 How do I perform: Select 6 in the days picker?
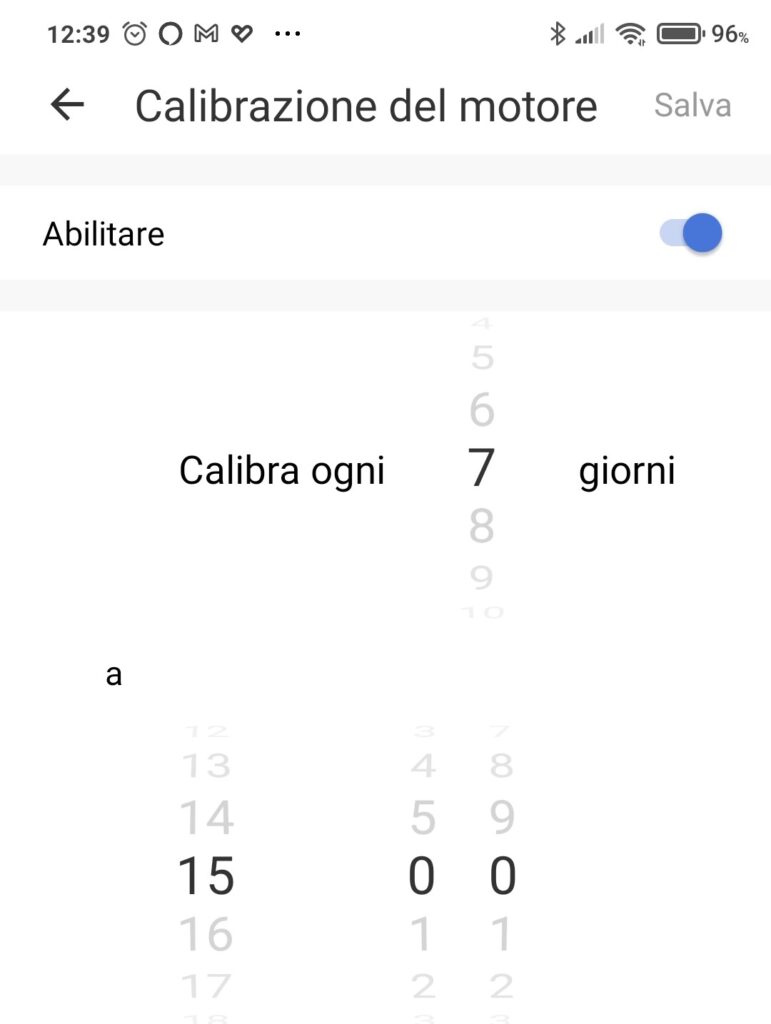click(x=482, y=410)
